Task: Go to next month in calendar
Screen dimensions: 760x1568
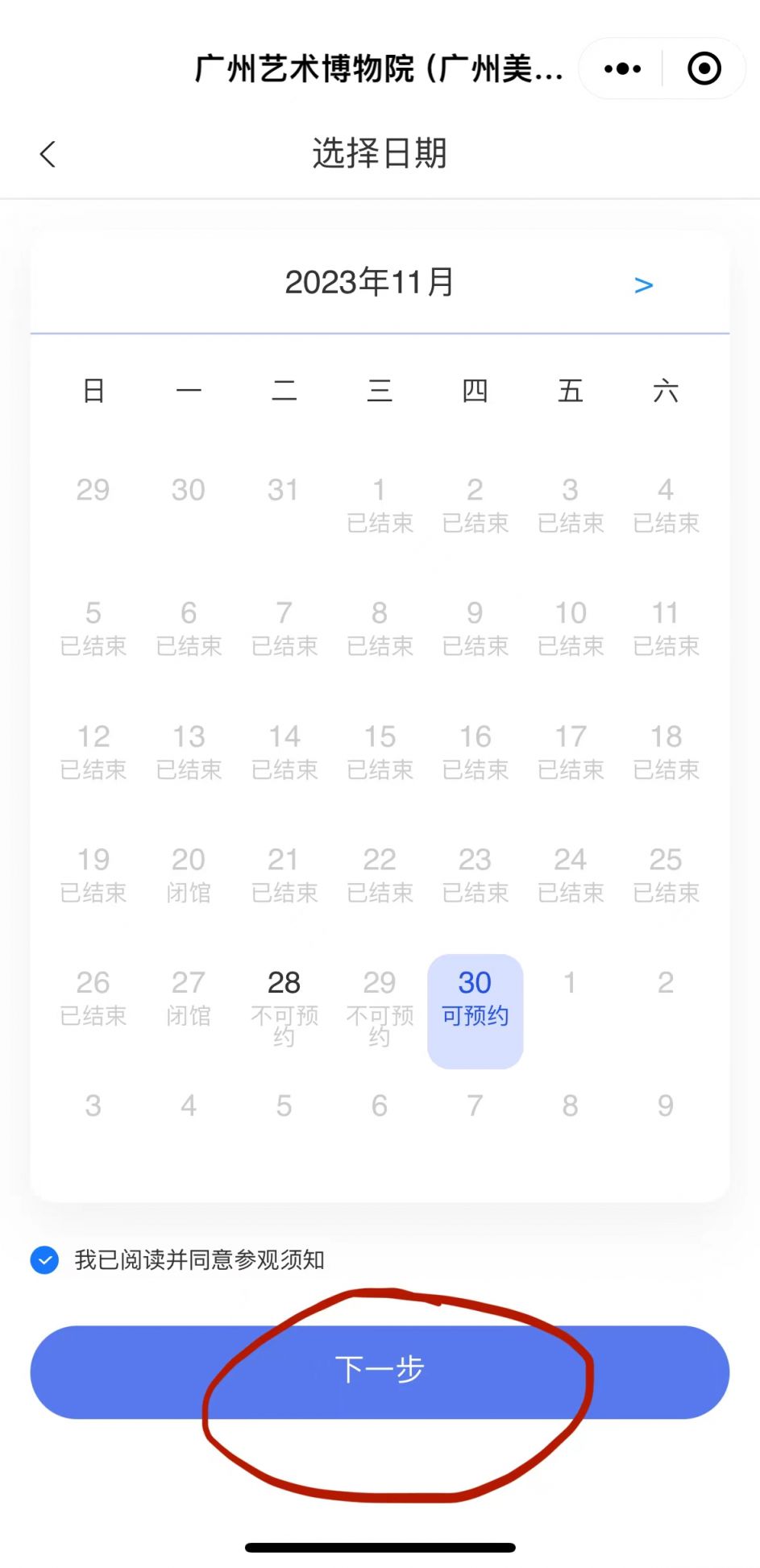Action: pos(643,285)
